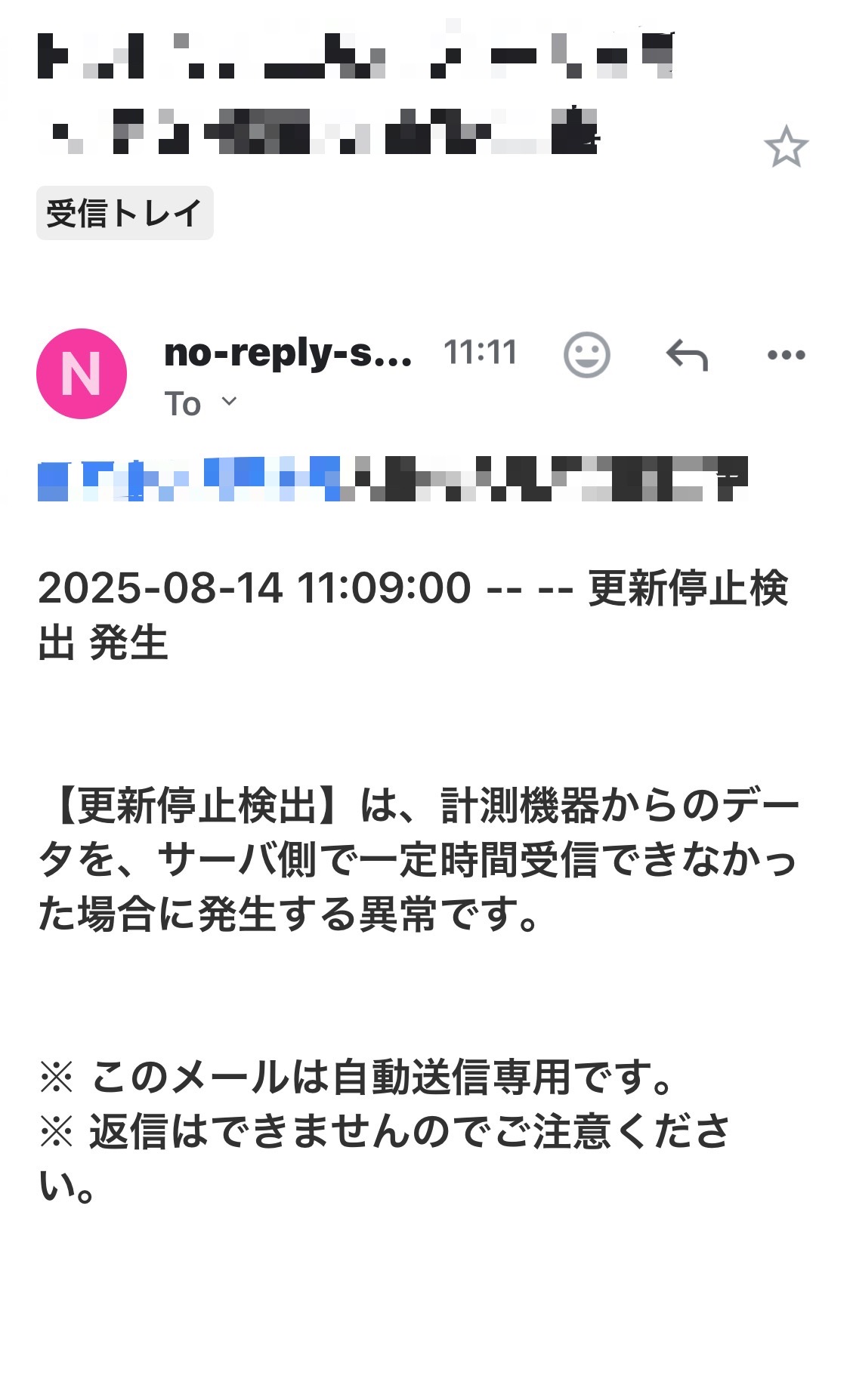The height and width of the screenshot is (1400, 850).
Task: Open sender name no-reply-s… details
Action: click(288, 352)
